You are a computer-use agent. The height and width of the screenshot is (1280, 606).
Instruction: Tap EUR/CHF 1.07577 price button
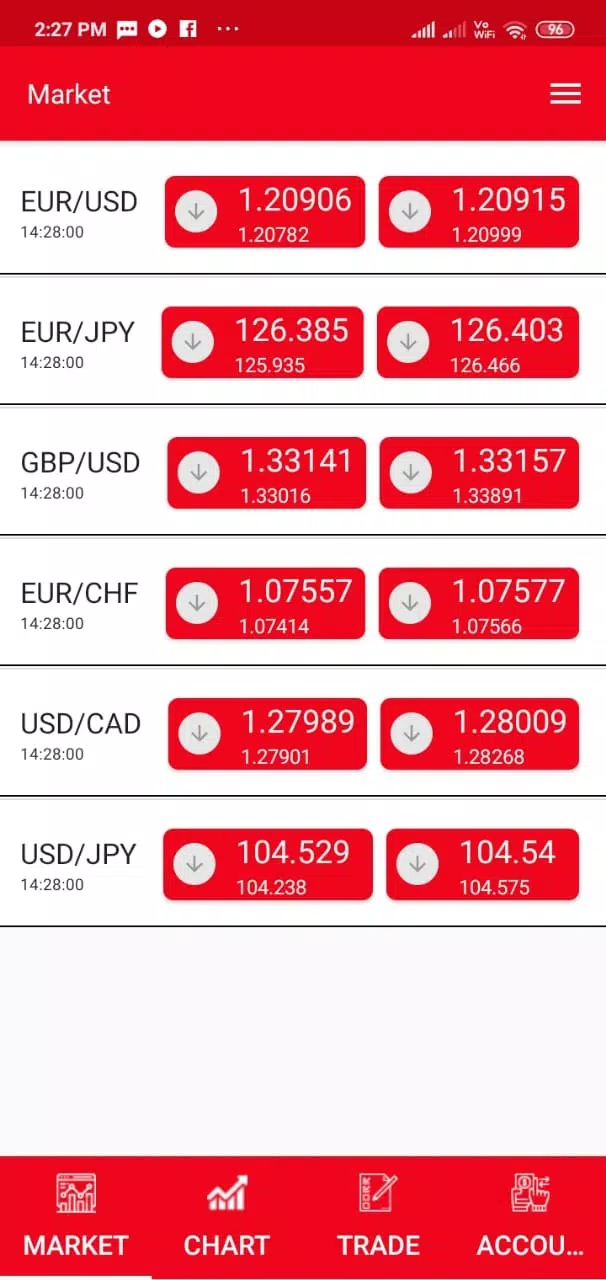(x=478, y=603)
